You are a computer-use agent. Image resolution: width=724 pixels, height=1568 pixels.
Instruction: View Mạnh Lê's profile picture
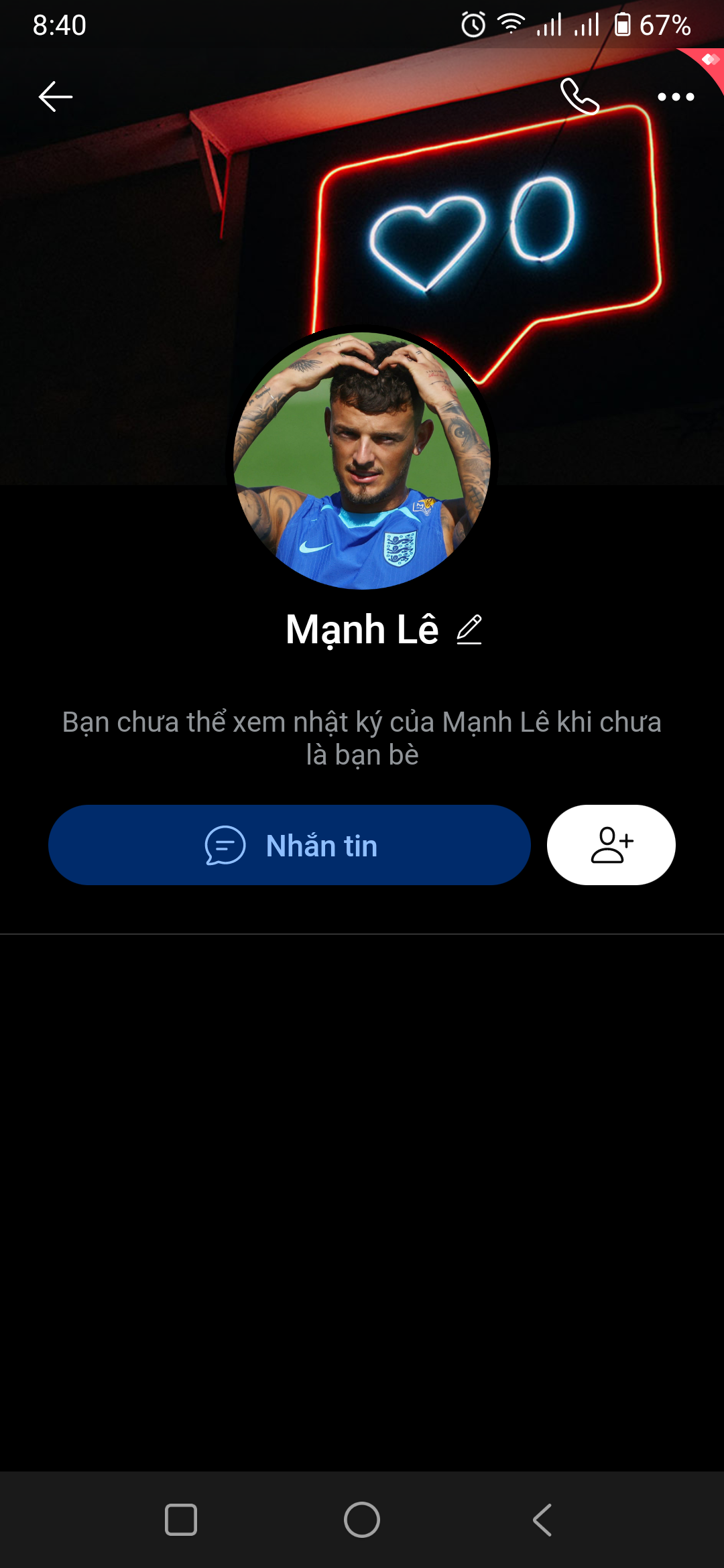[x=362, y=461]
